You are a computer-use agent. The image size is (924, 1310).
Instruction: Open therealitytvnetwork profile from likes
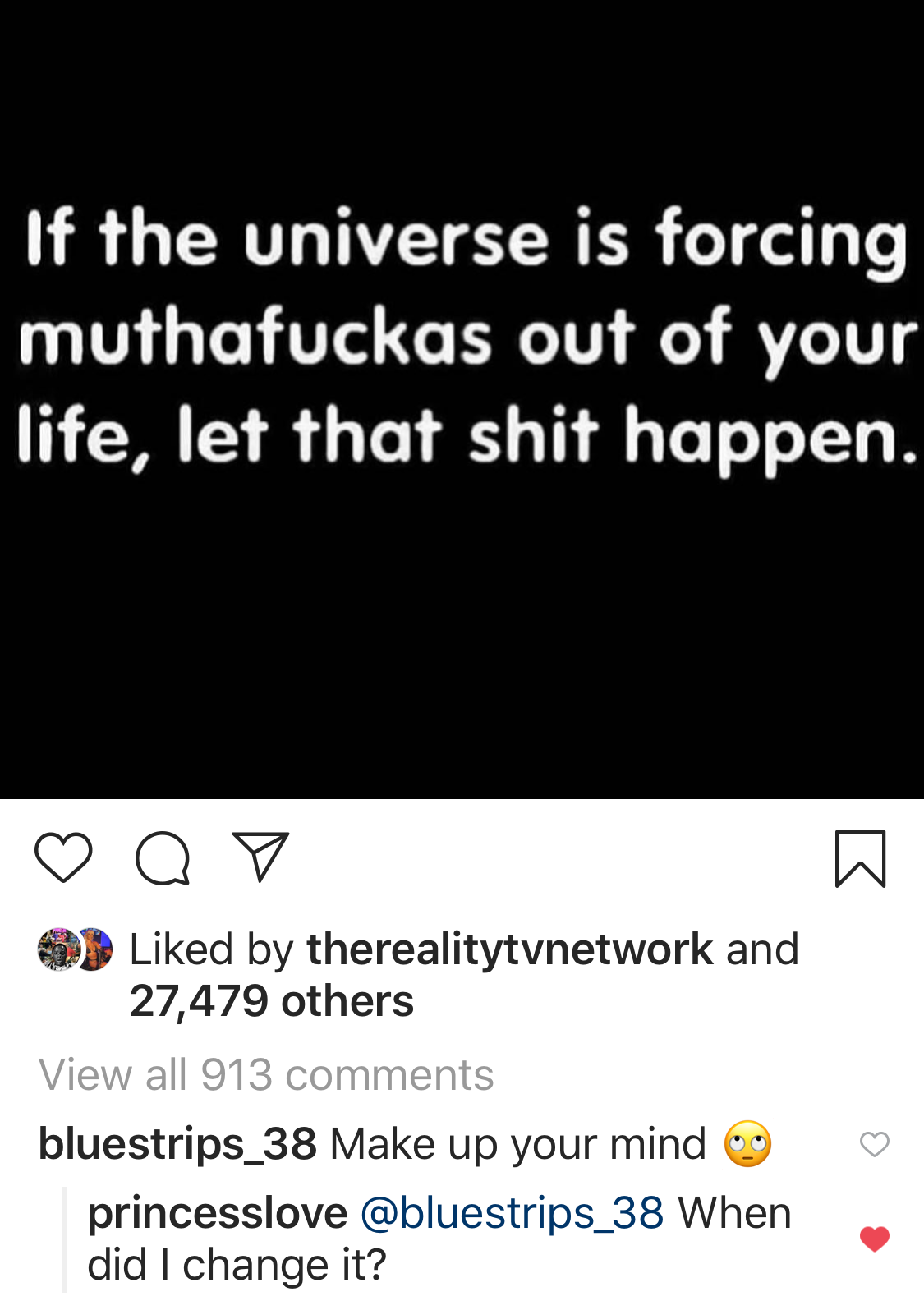tap(510, 949)
